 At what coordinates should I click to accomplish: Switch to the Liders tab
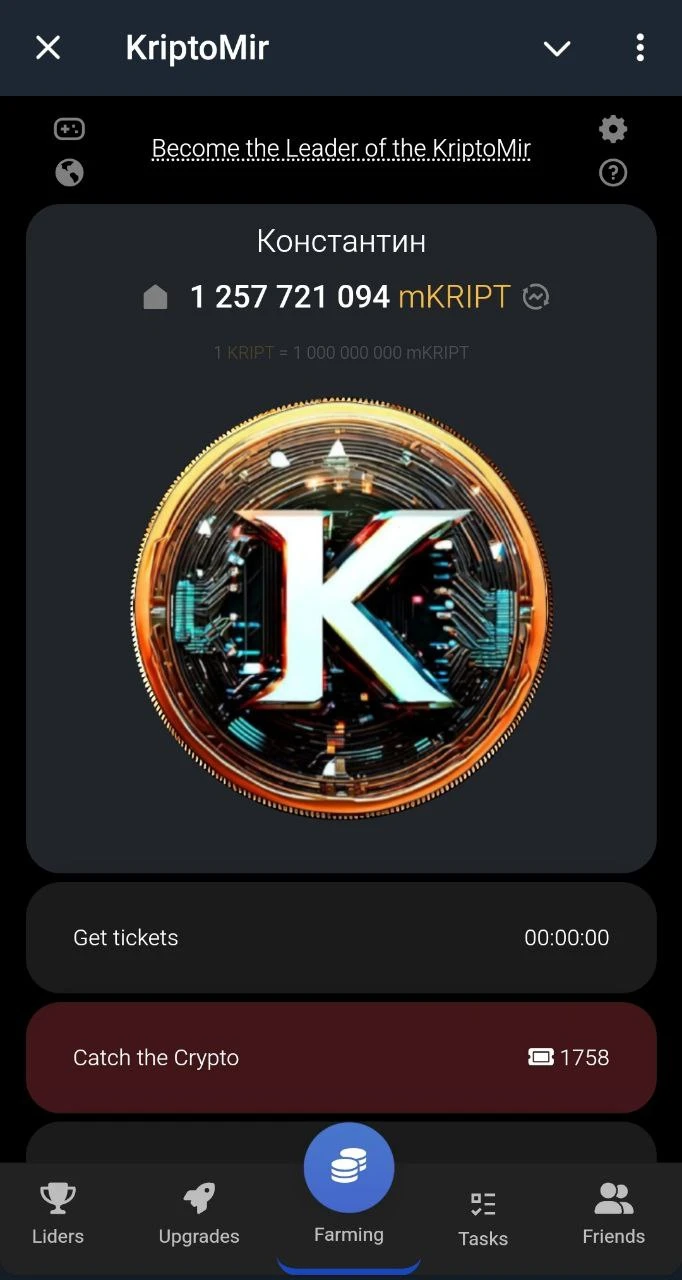pyautogui.click(x=58, y=1214)
